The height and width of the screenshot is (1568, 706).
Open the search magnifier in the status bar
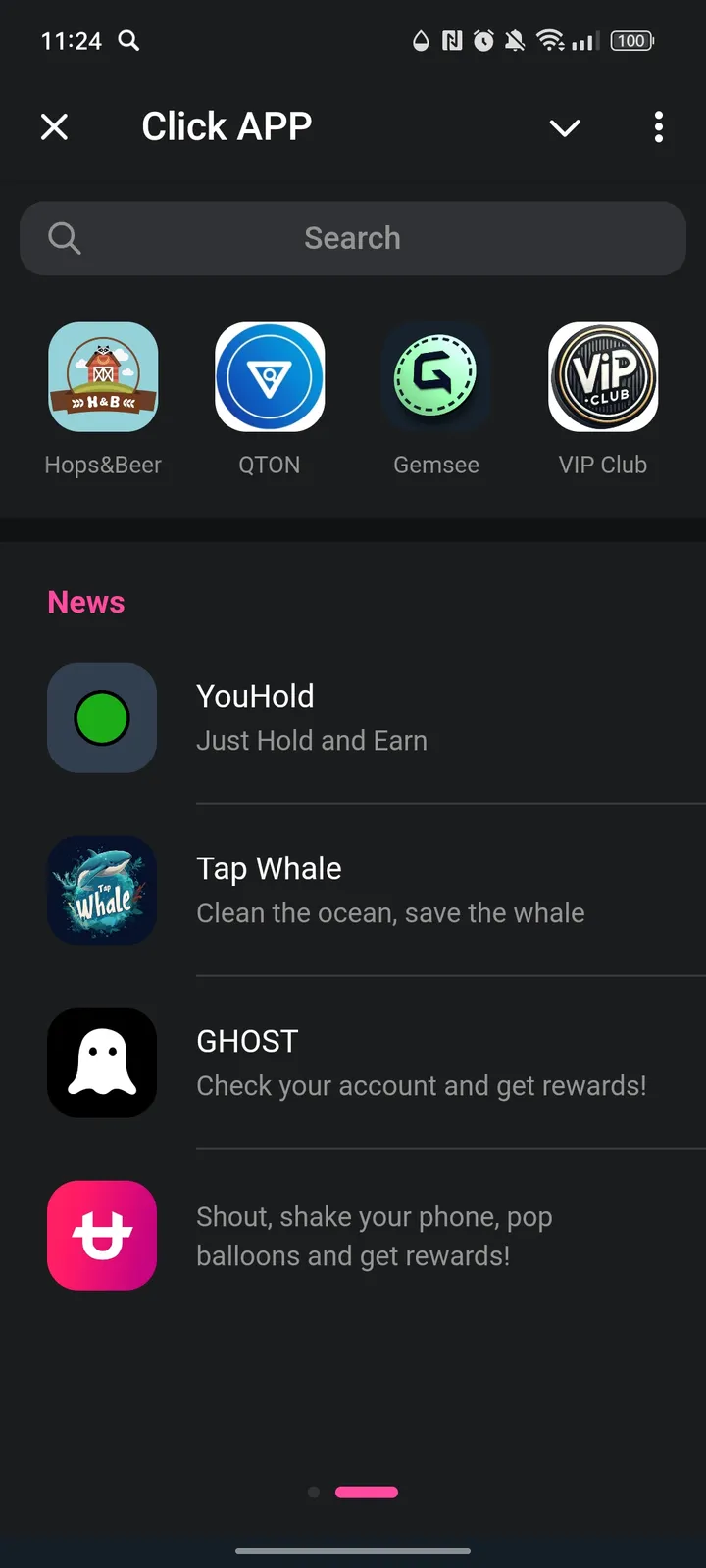(128, 41)
